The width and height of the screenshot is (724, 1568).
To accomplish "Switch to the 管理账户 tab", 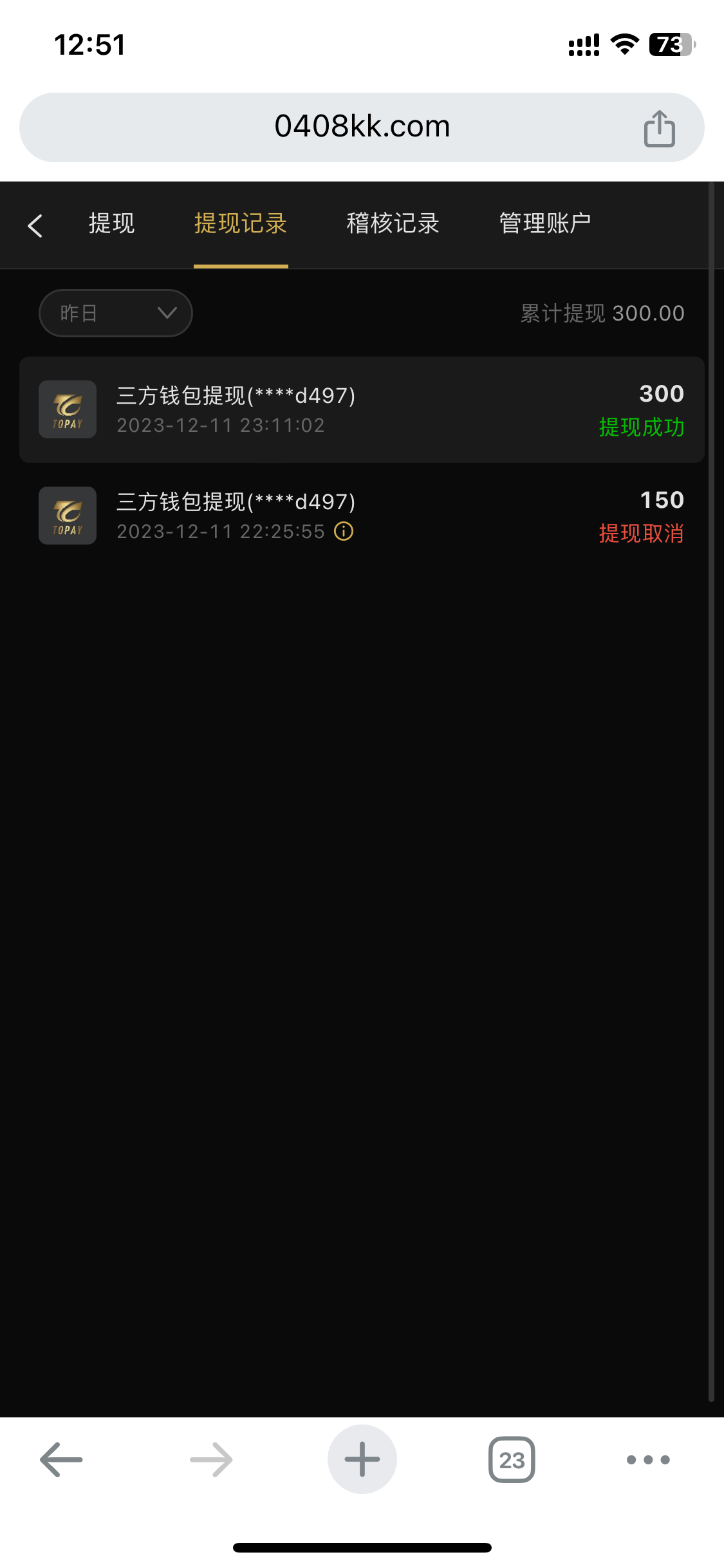I will [x=545, y=224].
